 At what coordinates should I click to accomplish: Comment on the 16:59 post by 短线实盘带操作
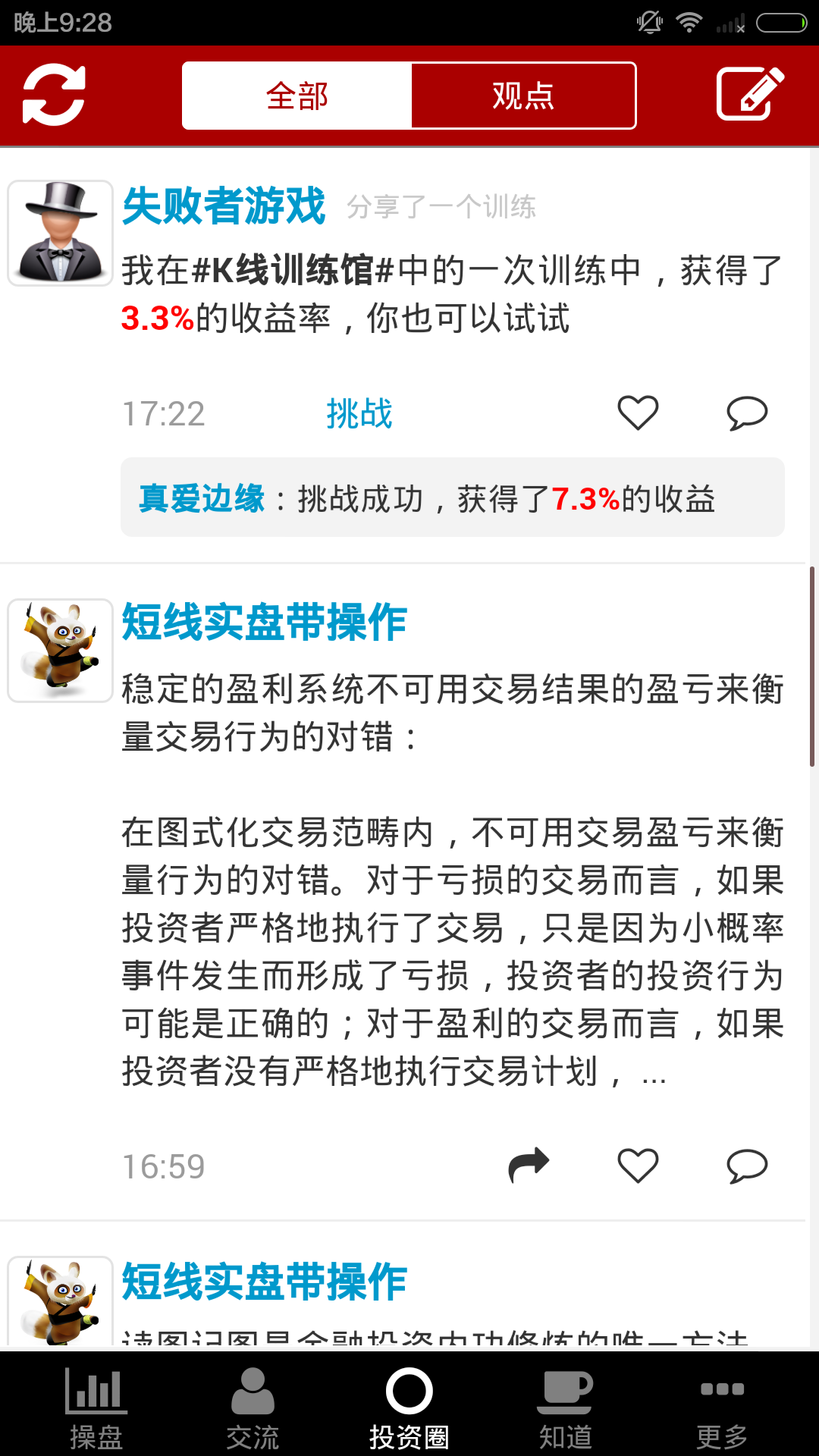click(747, 1166)
